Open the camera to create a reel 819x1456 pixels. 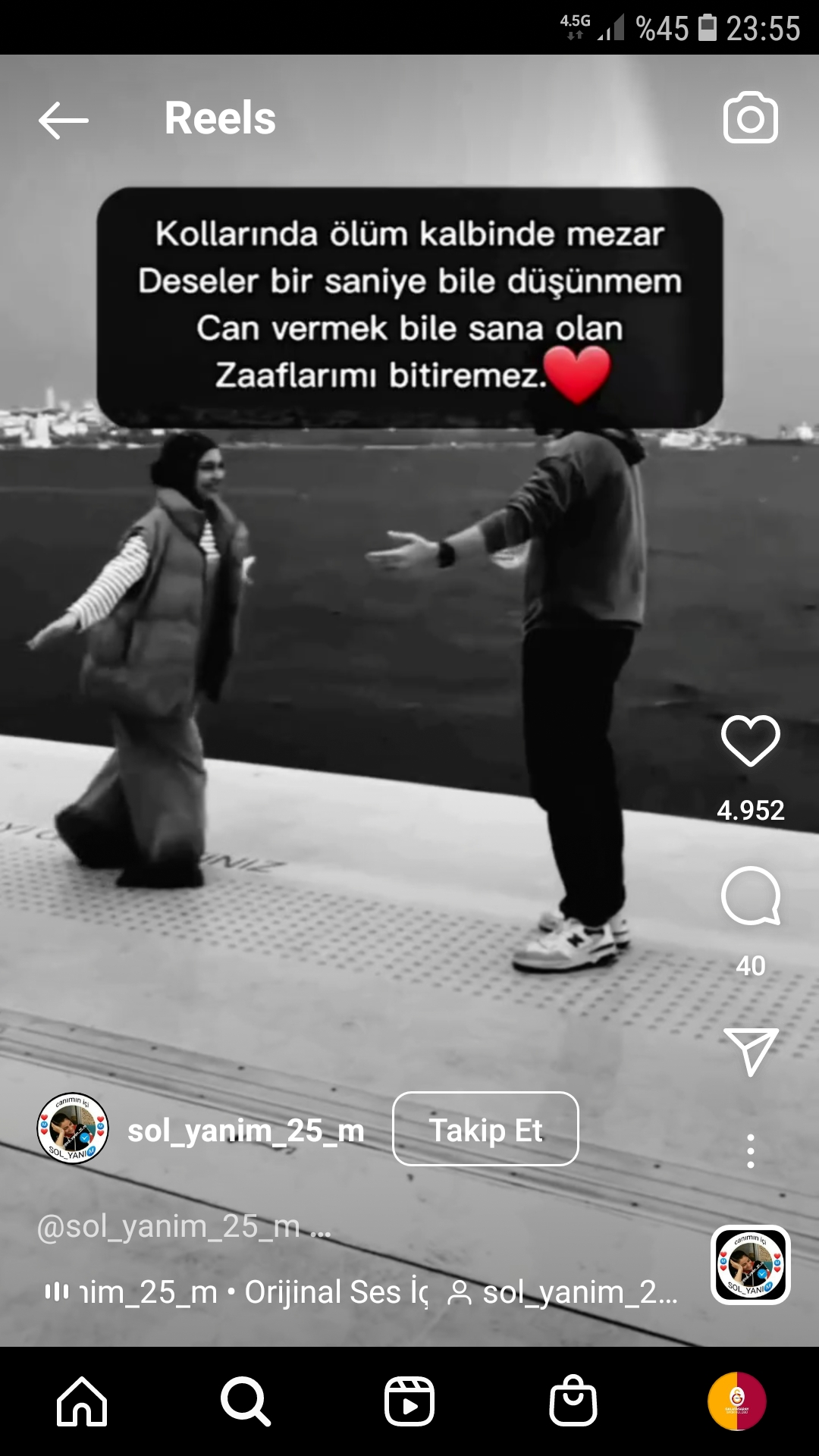[x=750, y=118]
